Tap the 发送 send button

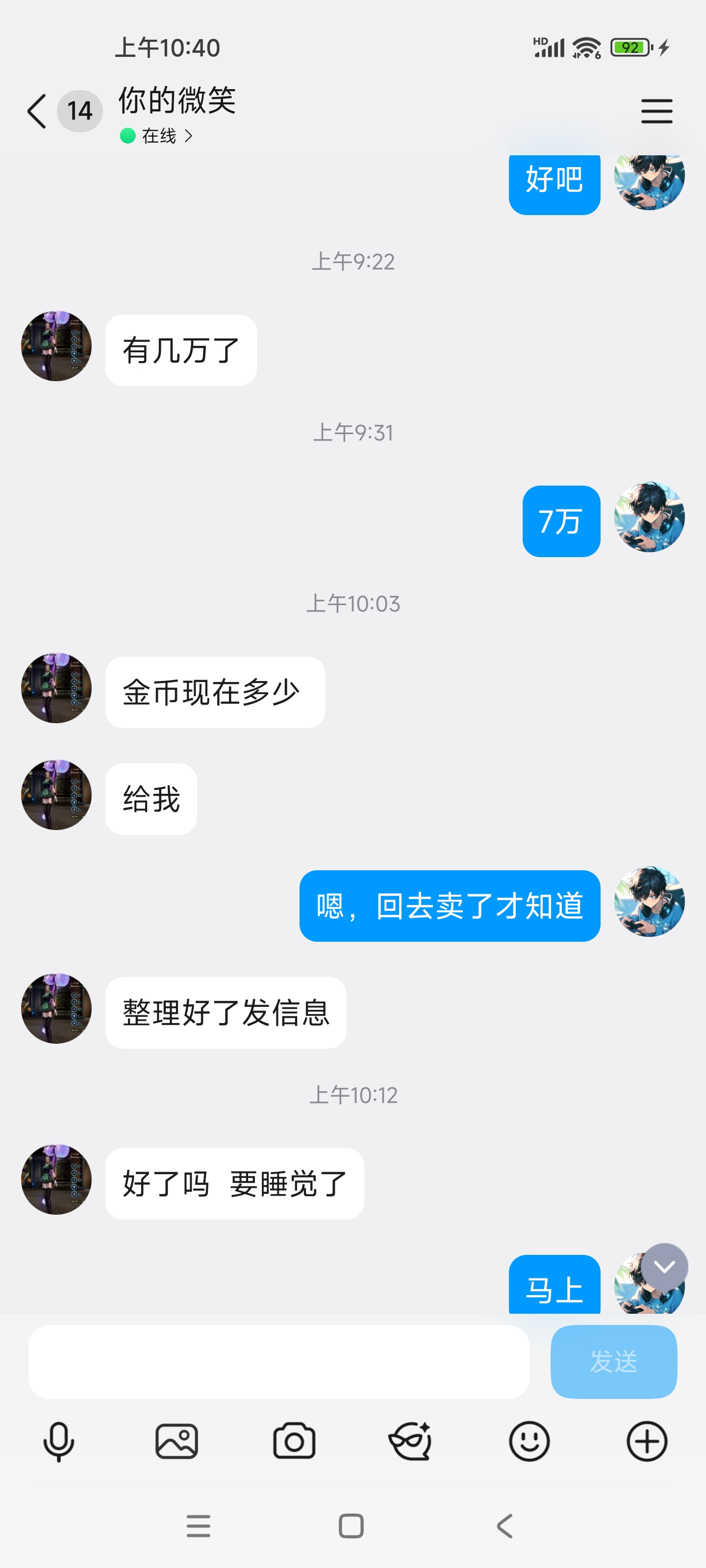(613, 1362)
